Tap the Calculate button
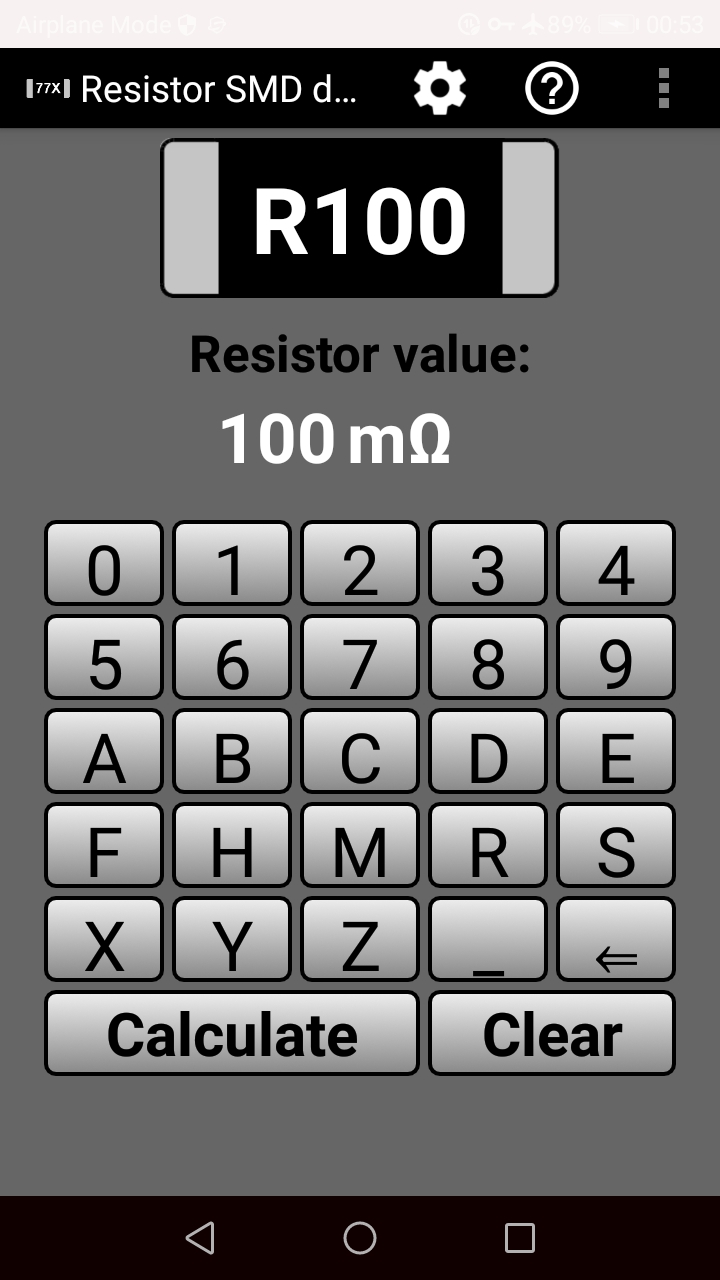This screenshot has width=720, height=1280. [x=232, y=1033]
